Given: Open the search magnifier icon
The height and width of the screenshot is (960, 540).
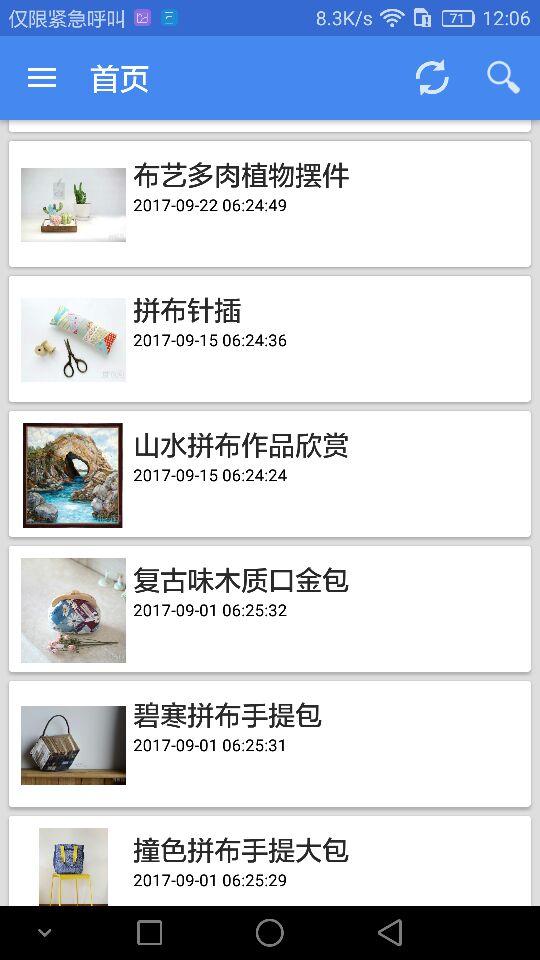Looking at the screenshot, I should [503, 78].
